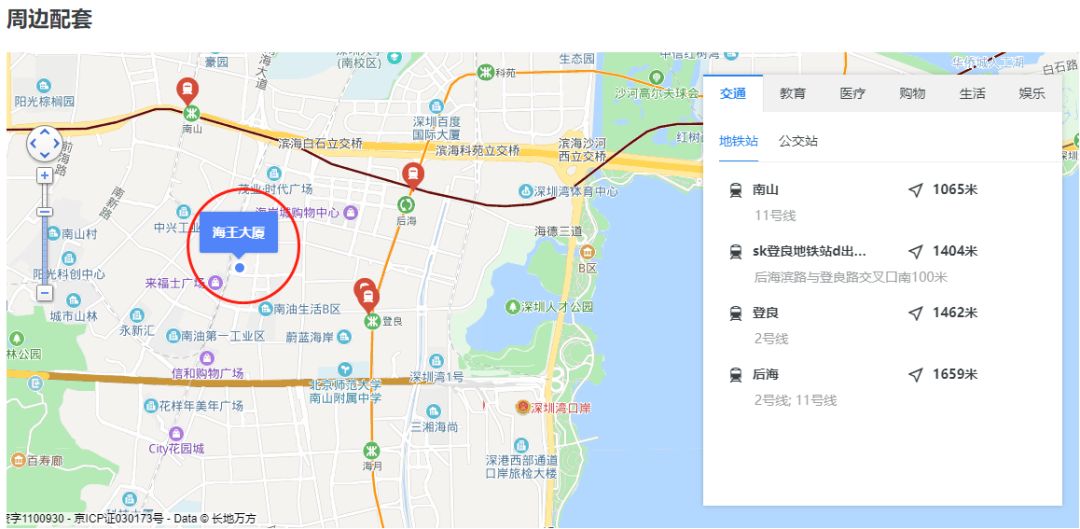Tap the map pan direction control
Screen dimensions: 1080x529
click(x=44, y=143)
